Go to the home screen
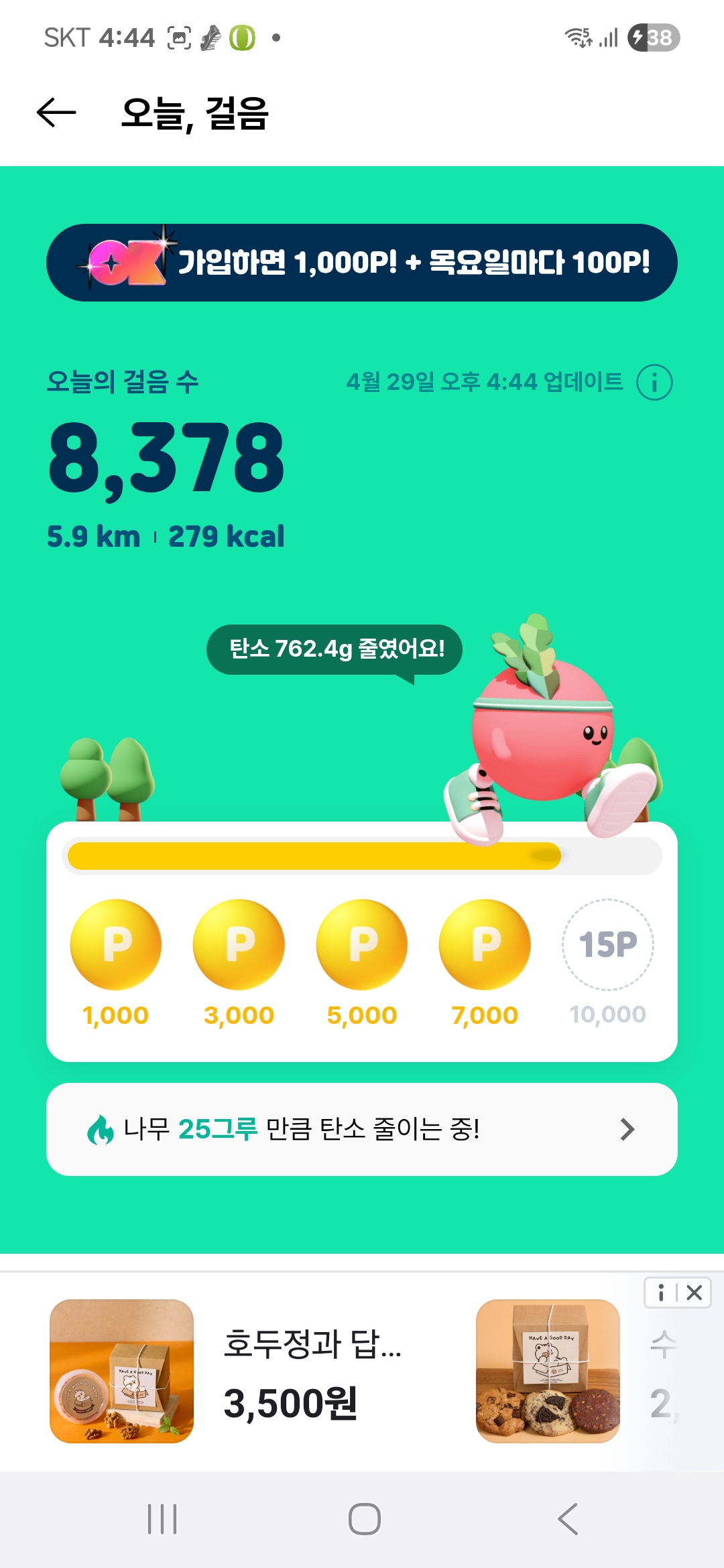Viewport: 724px width, 1568px height. click(364, 1519)
